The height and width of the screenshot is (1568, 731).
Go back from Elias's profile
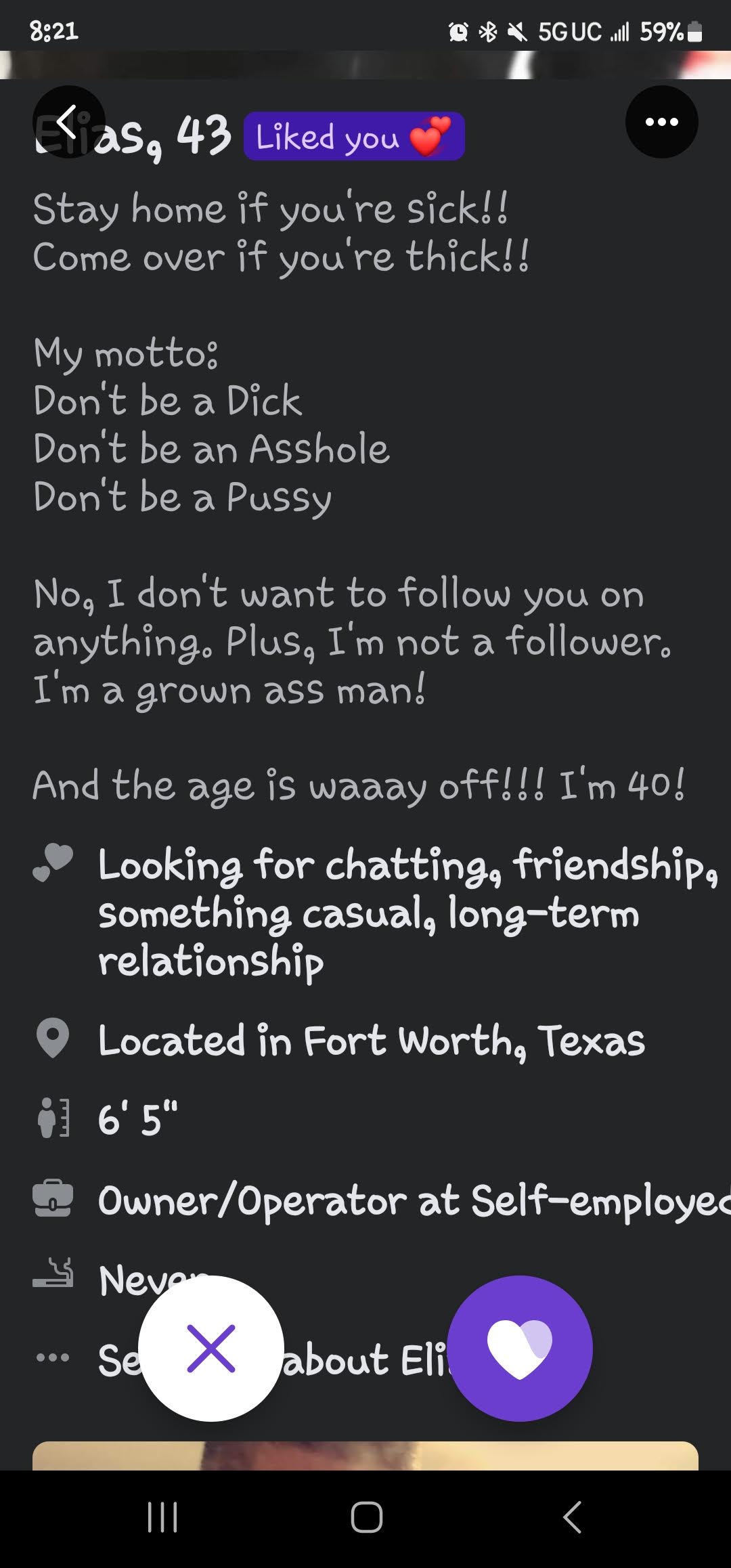click(68, 123)
